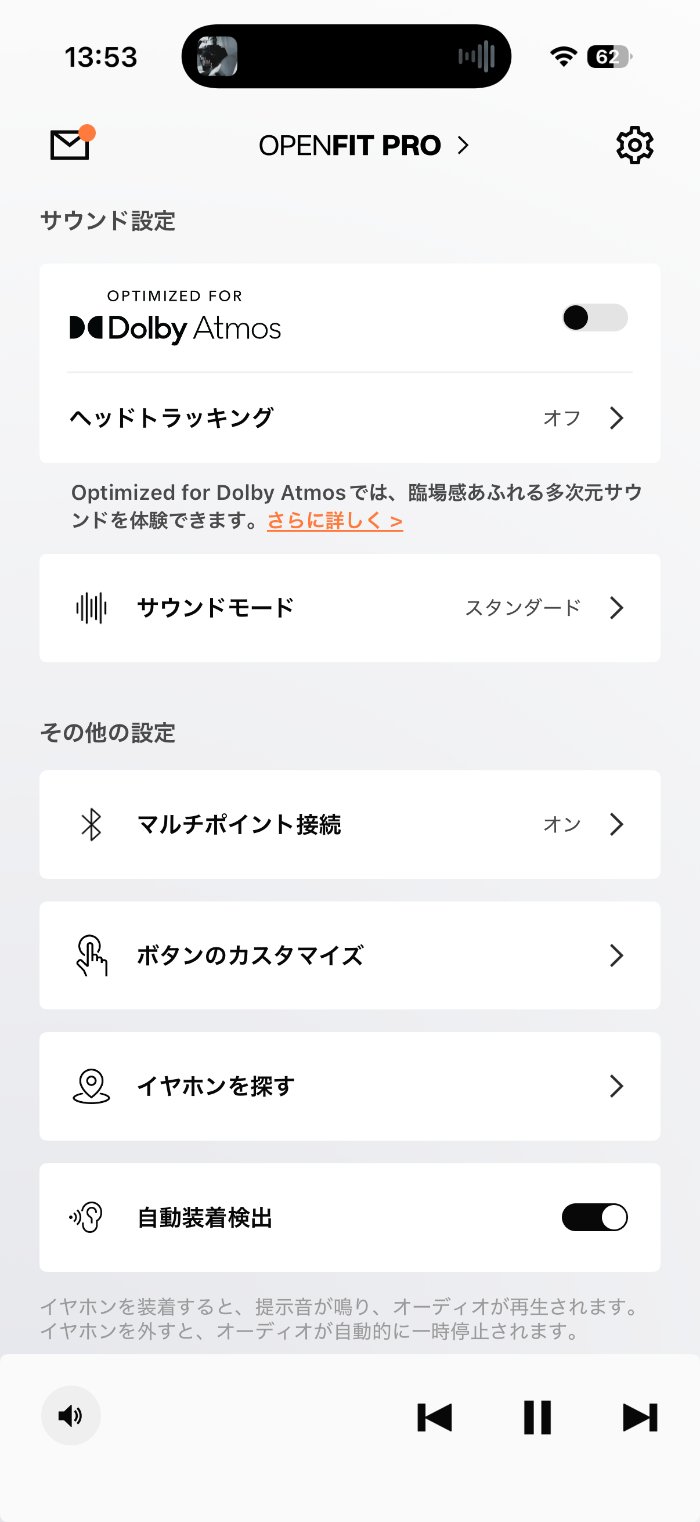
Task: Open イヤホンを探す
Action: click(x=349, y=1086)
